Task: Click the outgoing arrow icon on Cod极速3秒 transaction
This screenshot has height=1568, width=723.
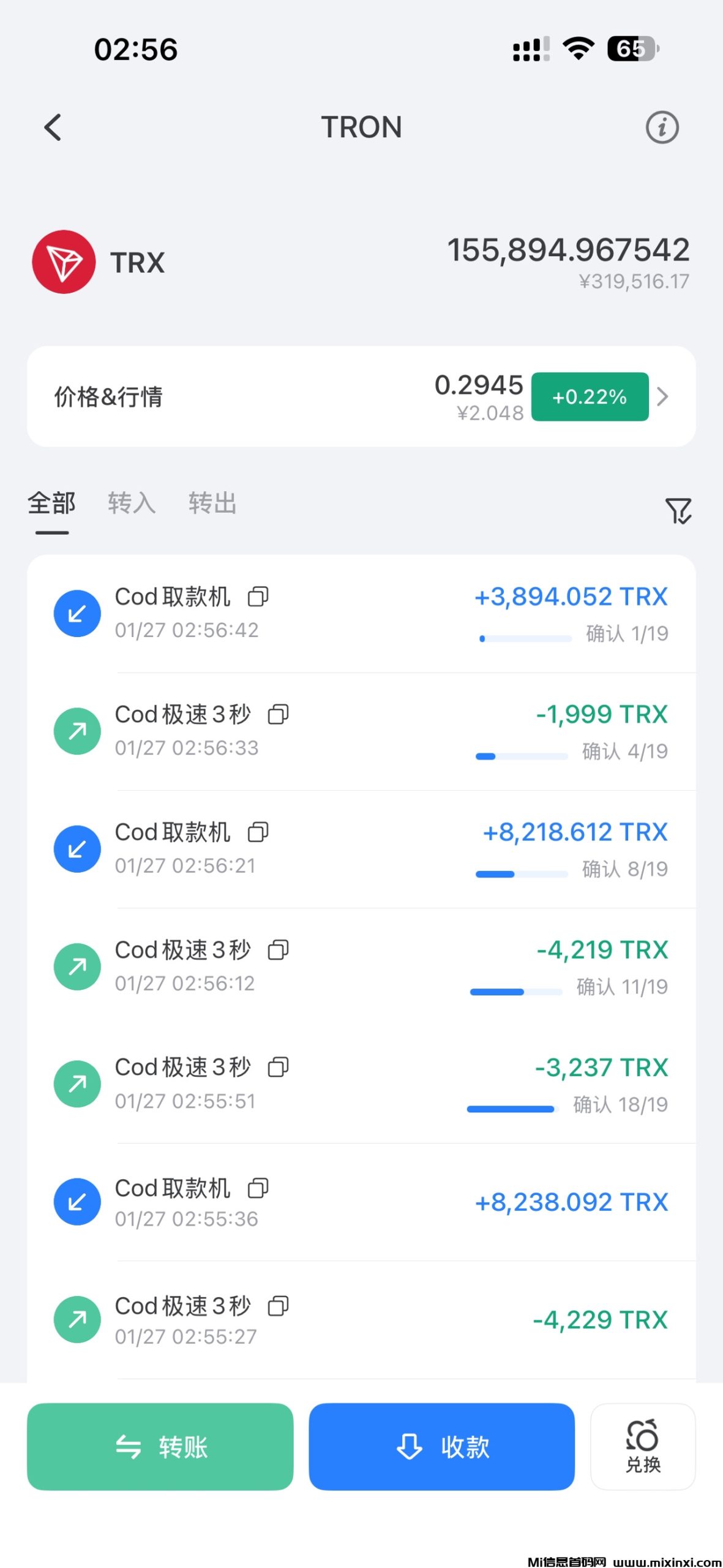Action: [x=77, y=730]
